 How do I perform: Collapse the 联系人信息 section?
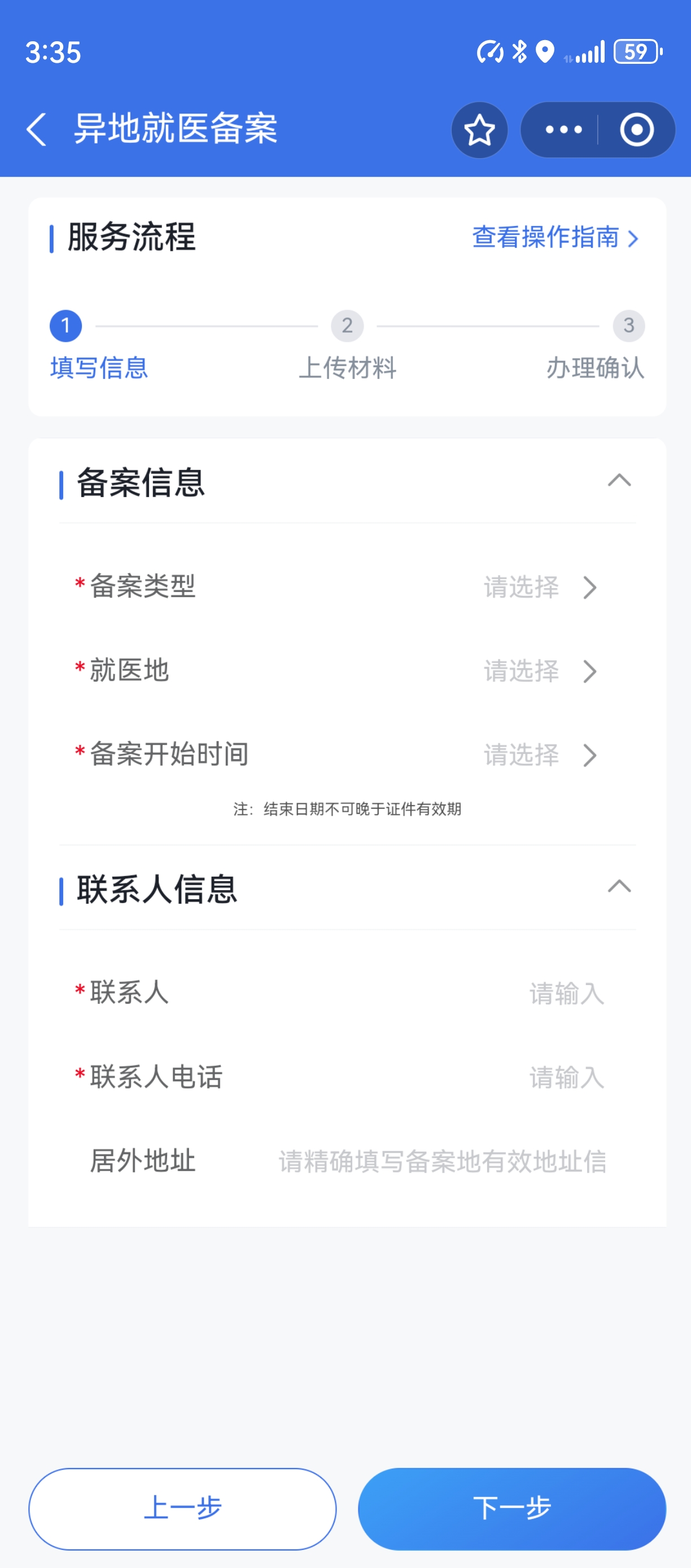pos(619,887)
